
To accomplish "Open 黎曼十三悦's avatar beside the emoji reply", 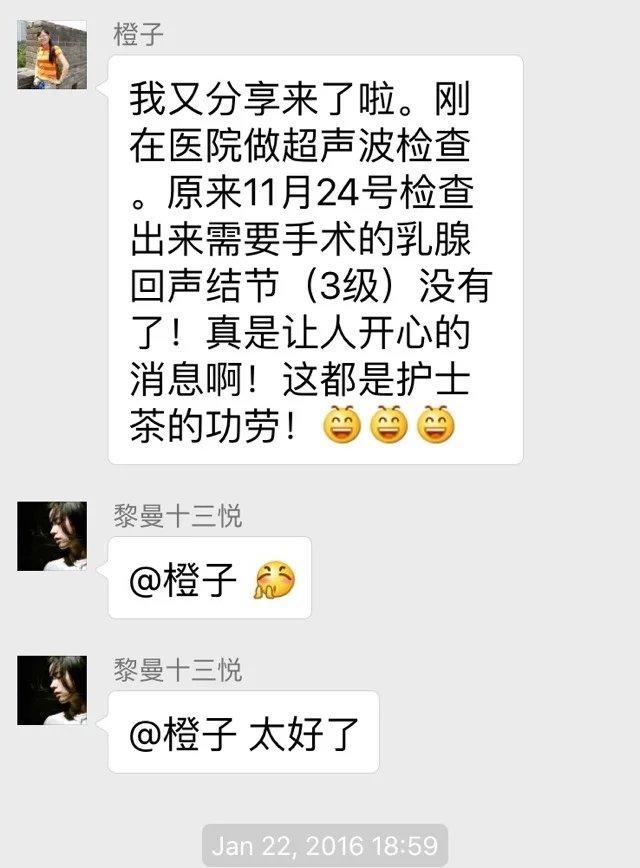I will click(52, 537).
